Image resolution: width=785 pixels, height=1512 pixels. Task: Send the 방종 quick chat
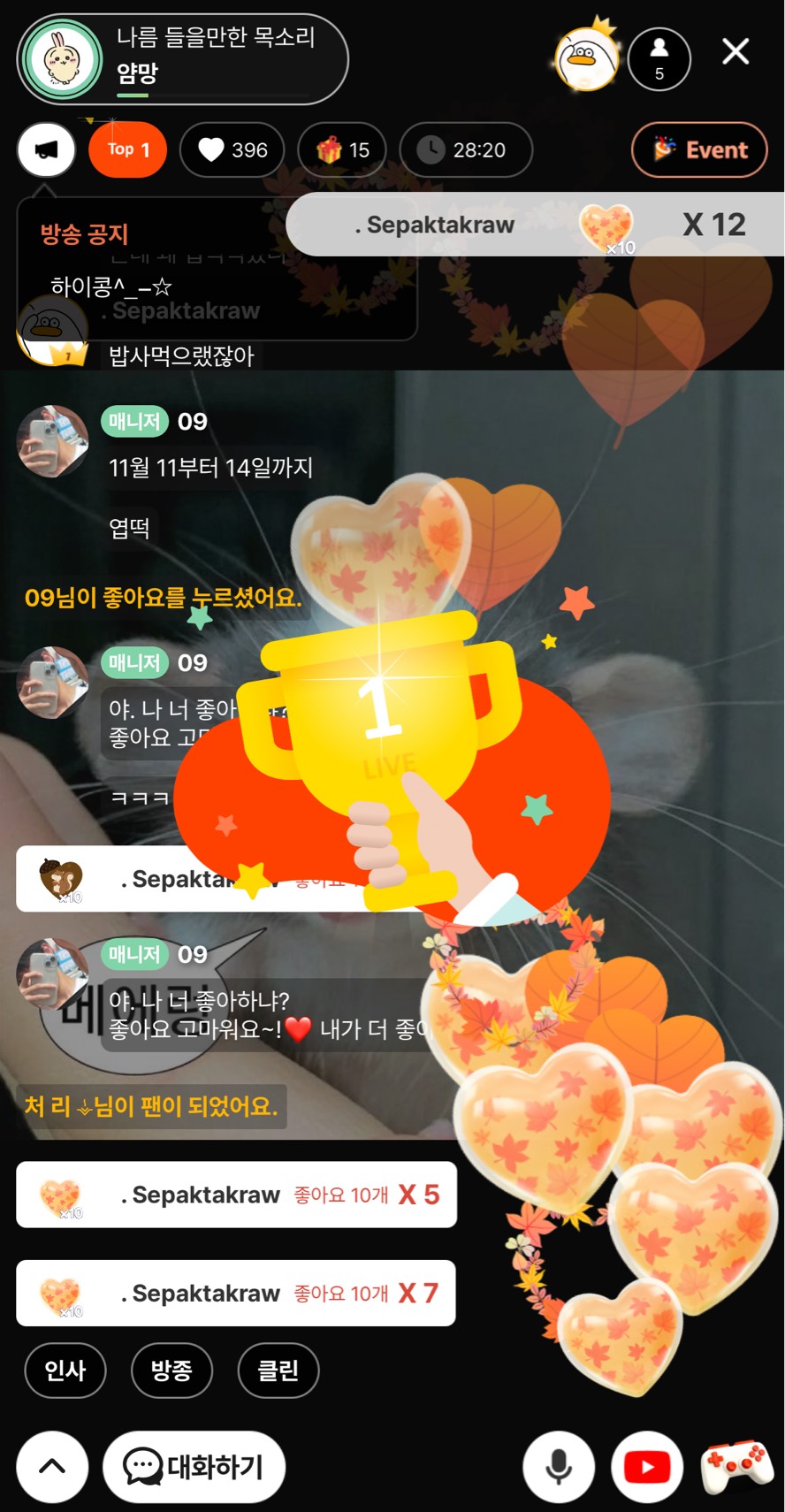pyautogui.click(x=171, y=1371)
